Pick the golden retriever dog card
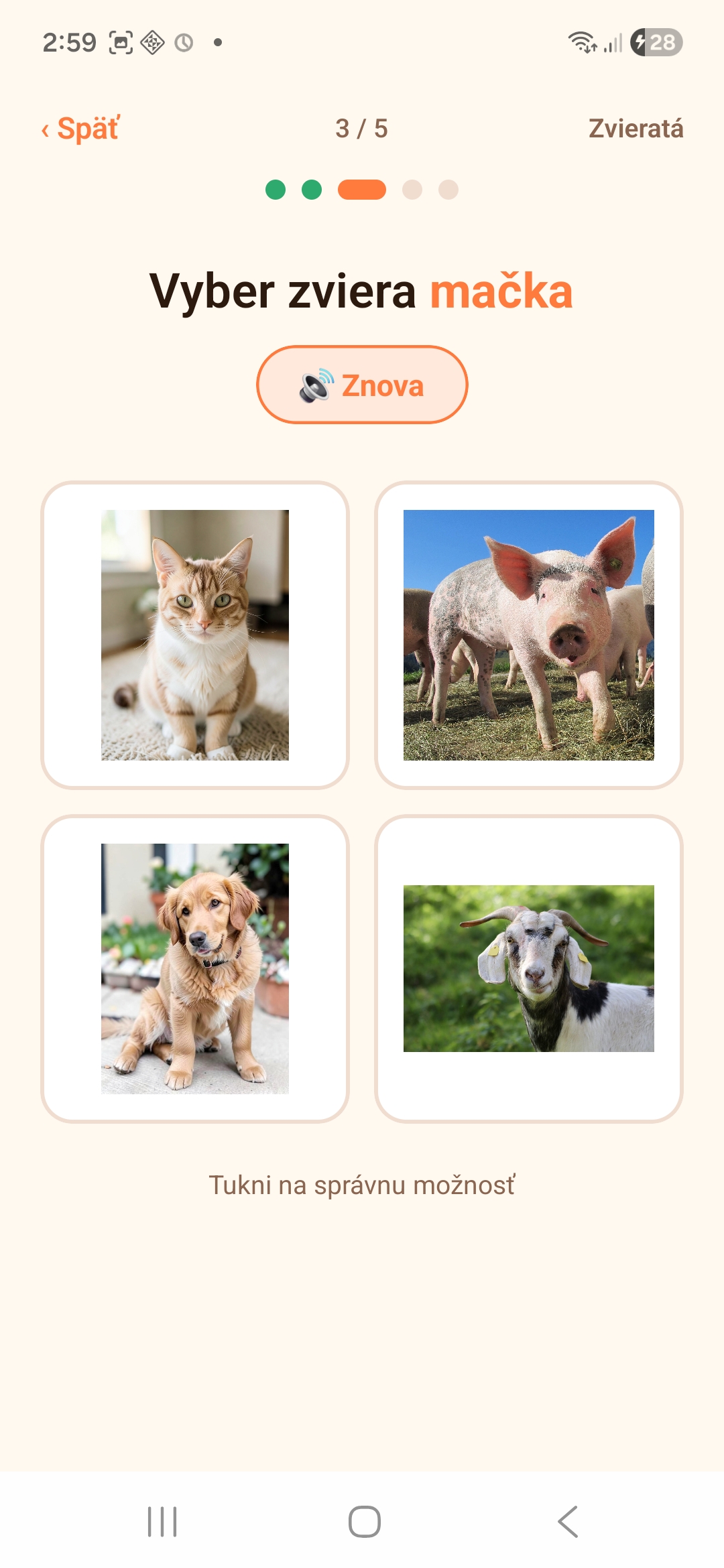Screen dimensions: 724x1568 [x=195, y=969]
